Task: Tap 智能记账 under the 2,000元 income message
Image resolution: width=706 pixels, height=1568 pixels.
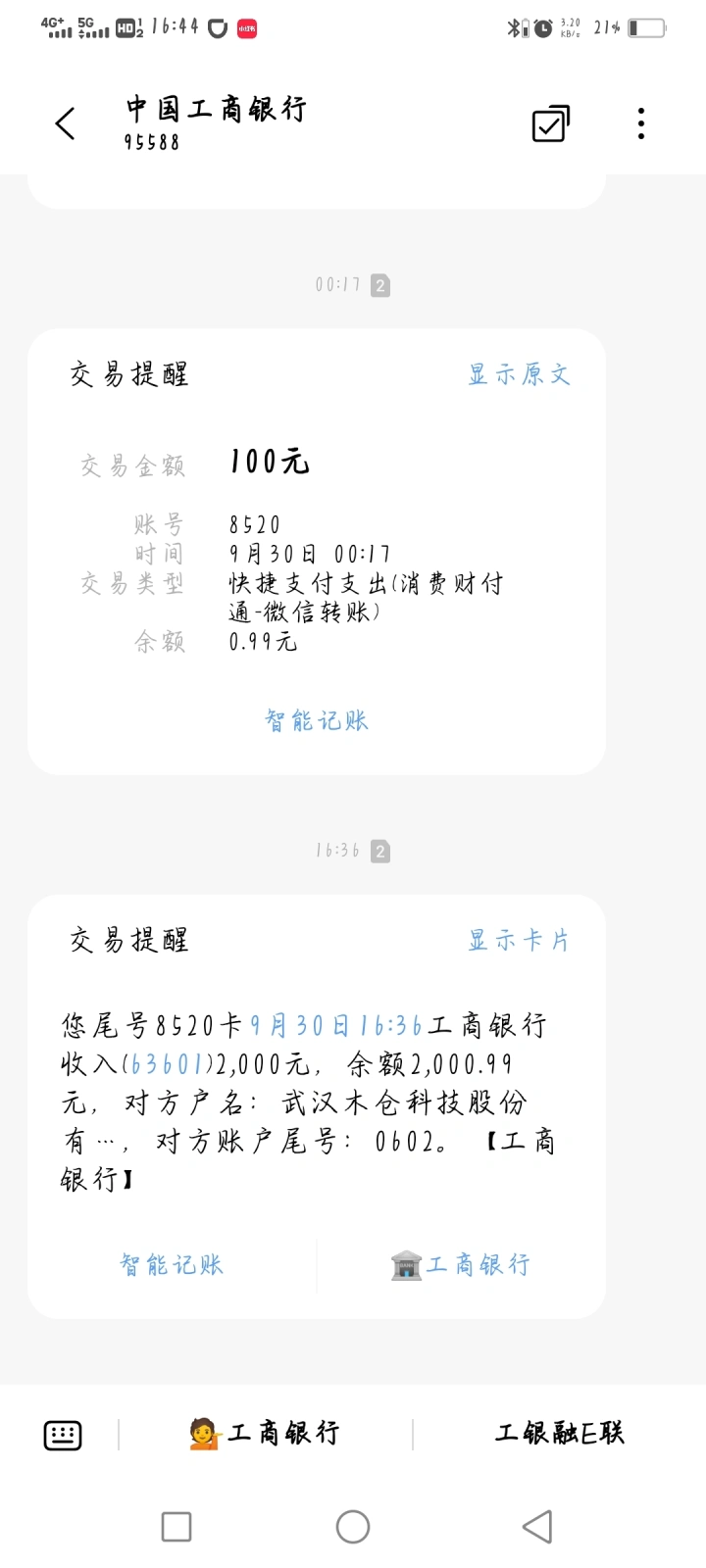Action: pyautogui.click(x=172, y=1264)
